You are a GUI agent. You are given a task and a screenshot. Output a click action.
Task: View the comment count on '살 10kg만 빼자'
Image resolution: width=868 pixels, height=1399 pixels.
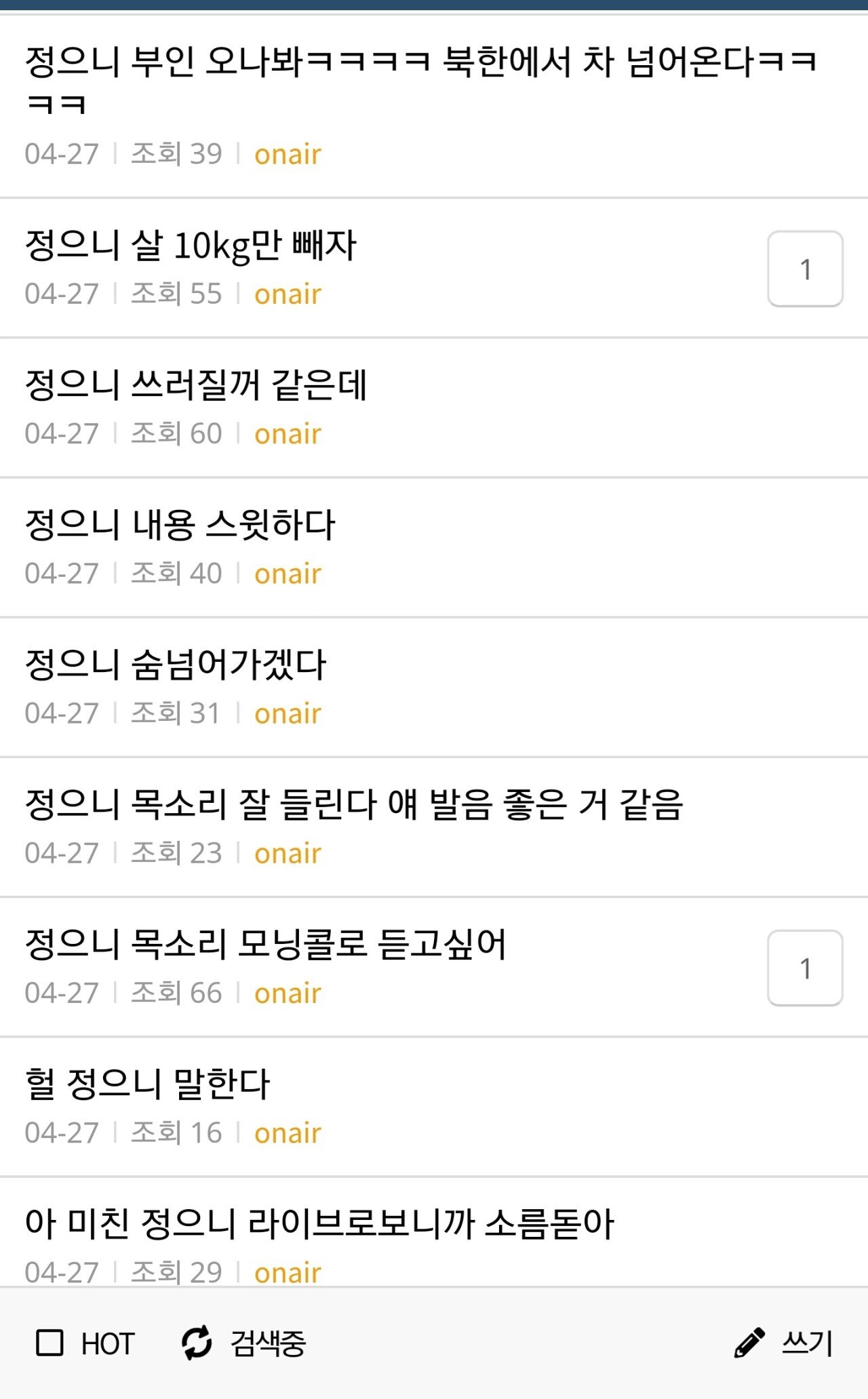pyautogui.click(x=805, y=269)
